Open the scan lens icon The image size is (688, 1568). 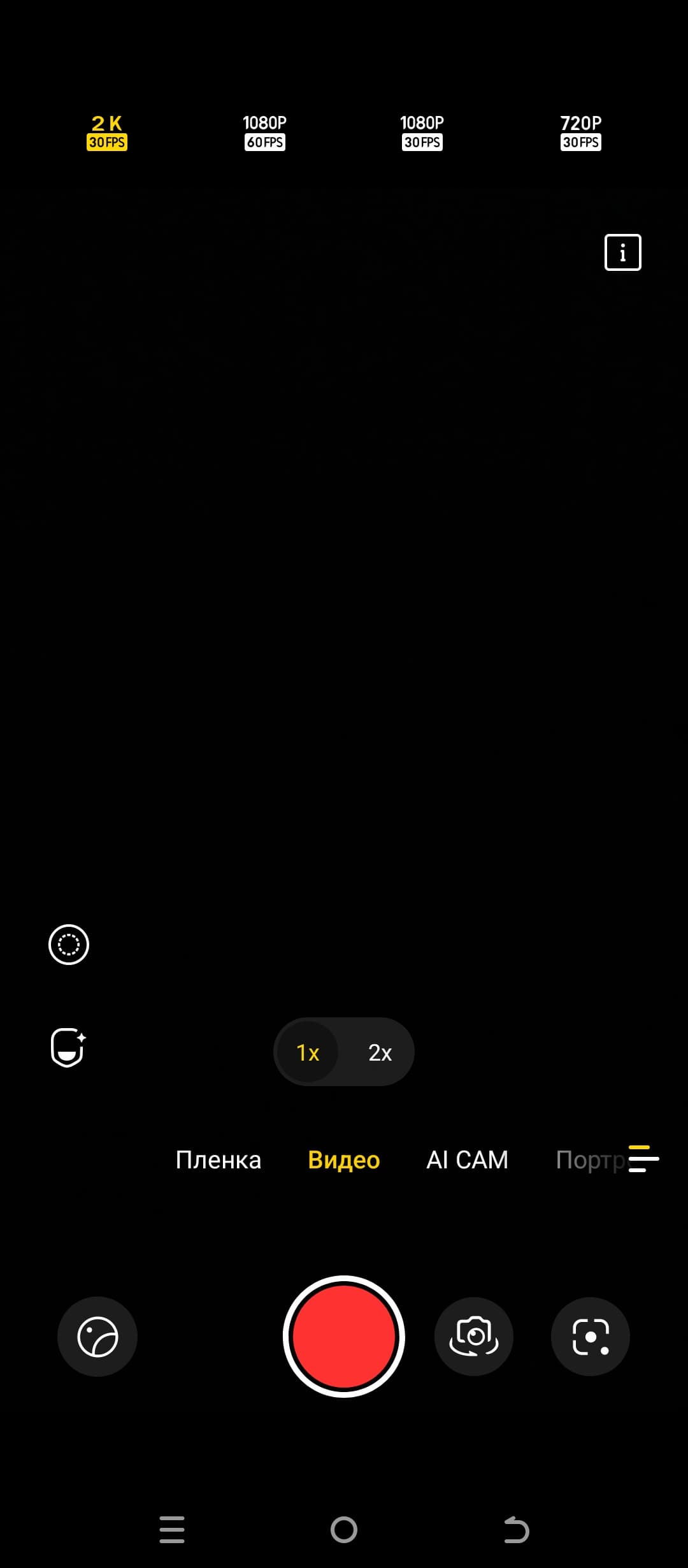(x=590, y=1337)
